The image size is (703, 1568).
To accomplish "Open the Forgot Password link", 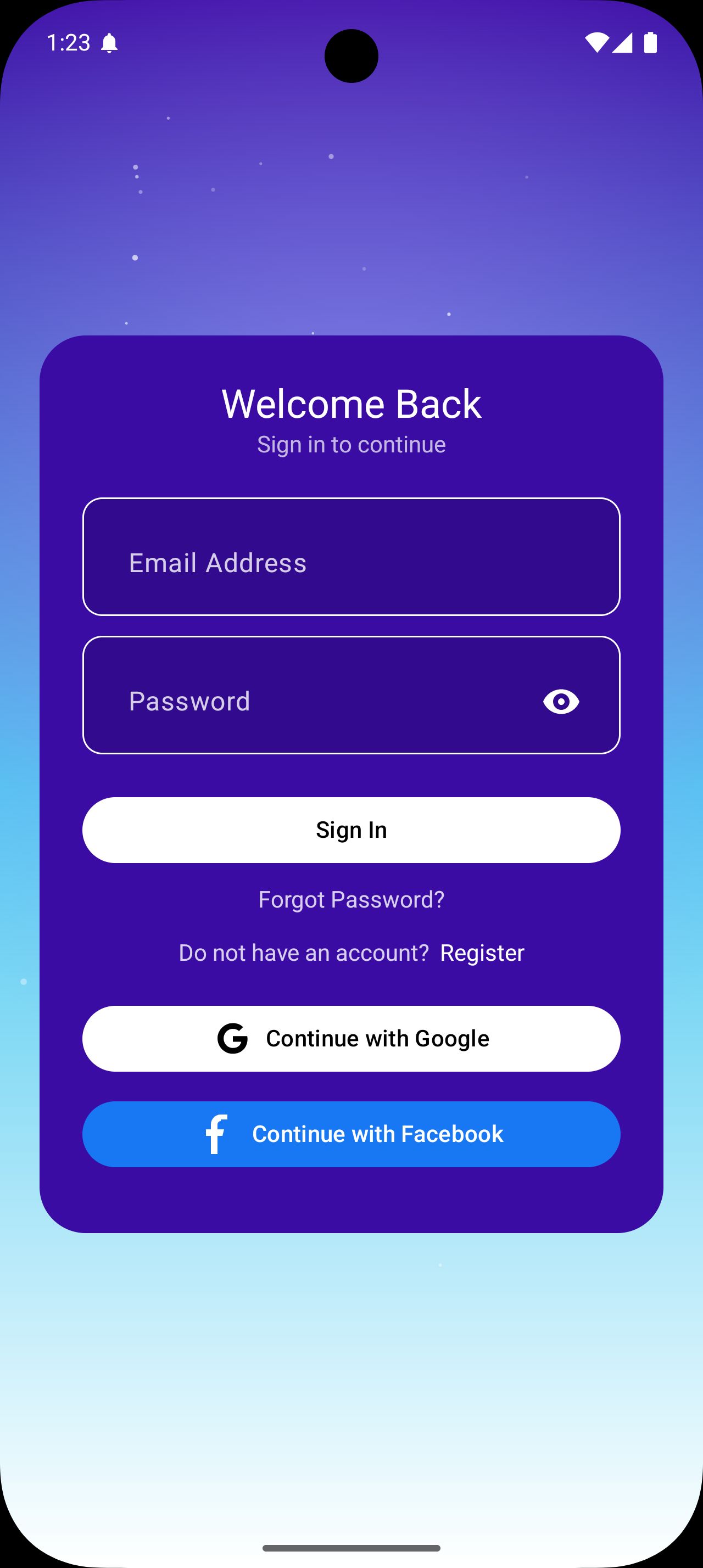I will pyautogui.click(x=351, y=900).
